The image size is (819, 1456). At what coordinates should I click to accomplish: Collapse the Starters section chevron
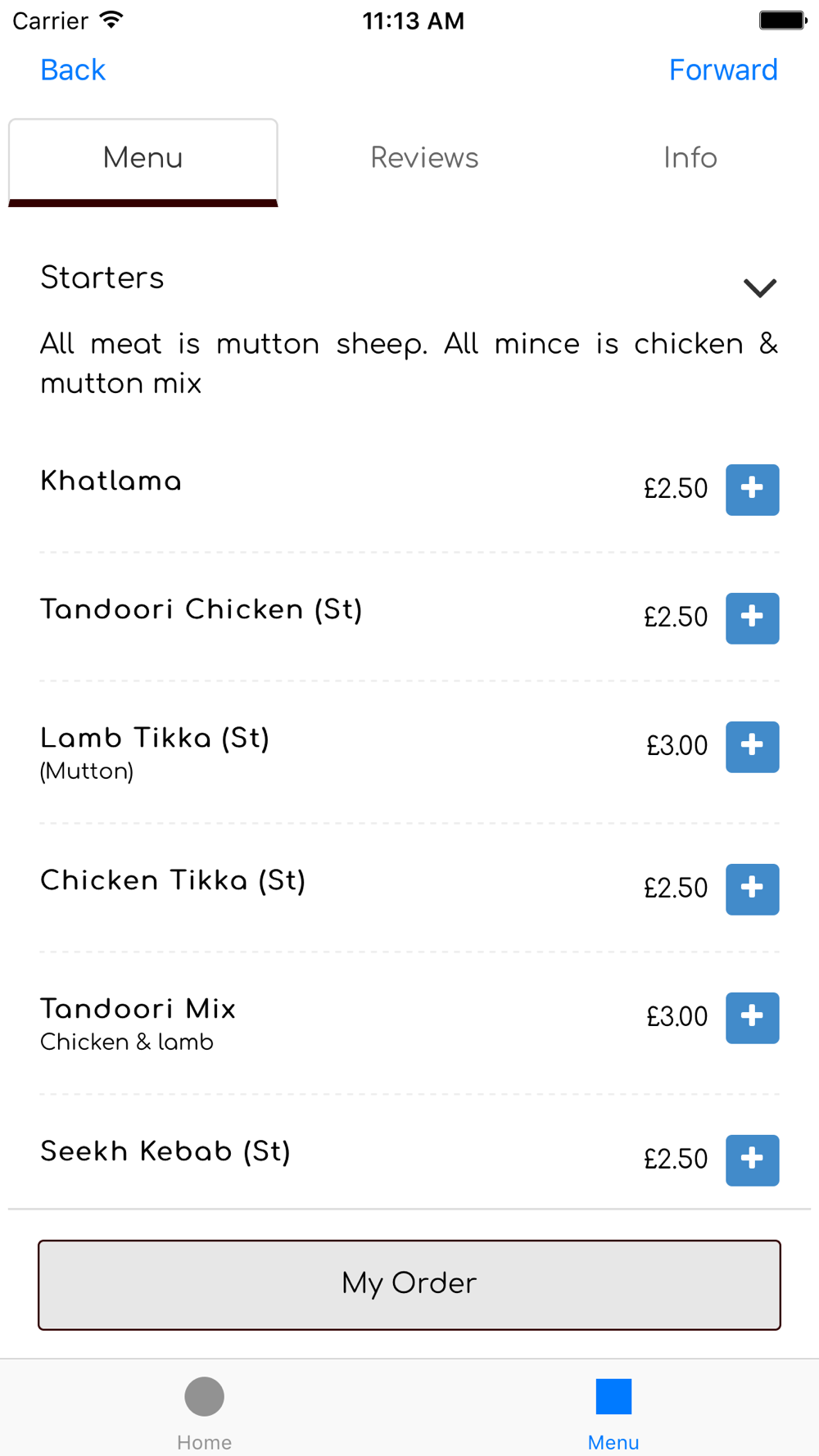pyautogui.click(x=759, y=287)
